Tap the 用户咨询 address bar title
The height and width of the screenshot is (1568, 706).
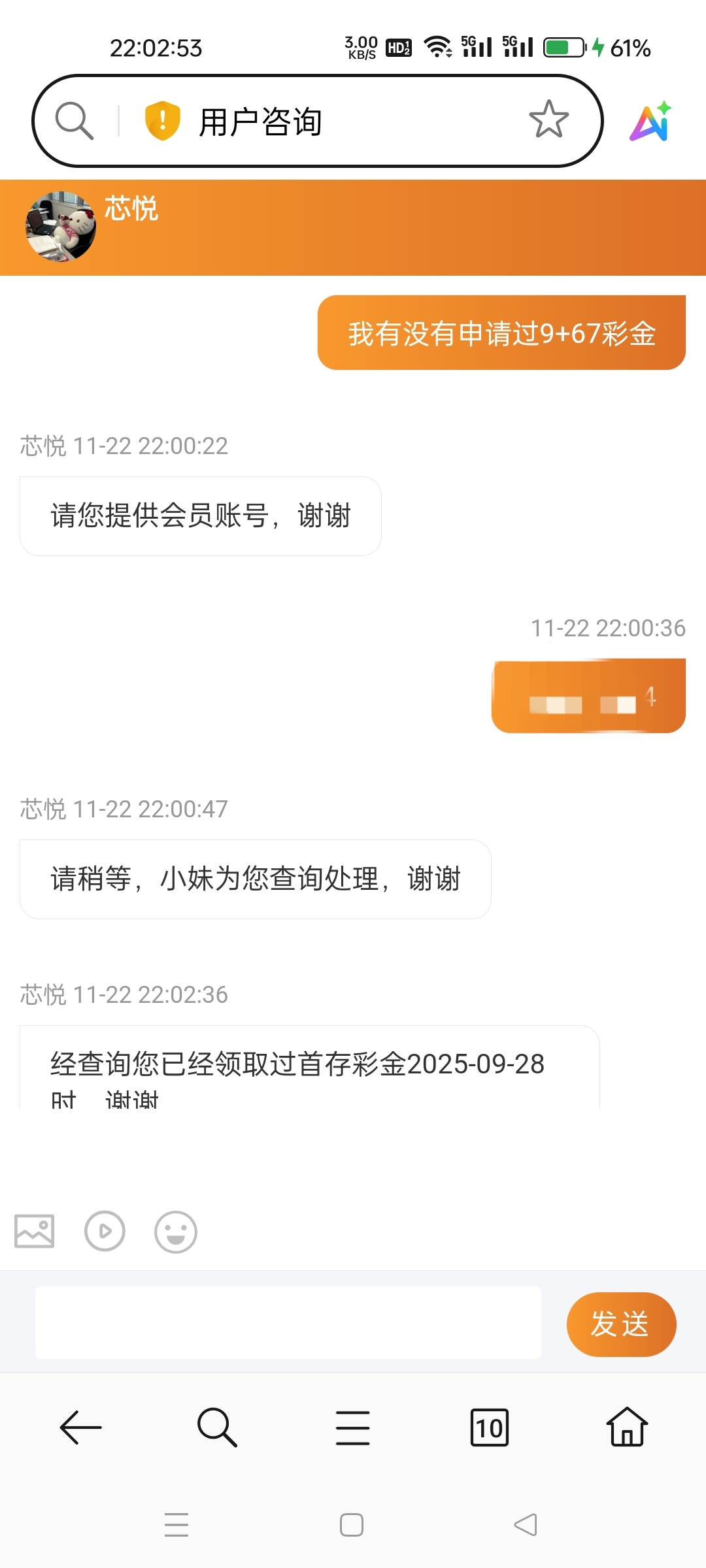260,122
